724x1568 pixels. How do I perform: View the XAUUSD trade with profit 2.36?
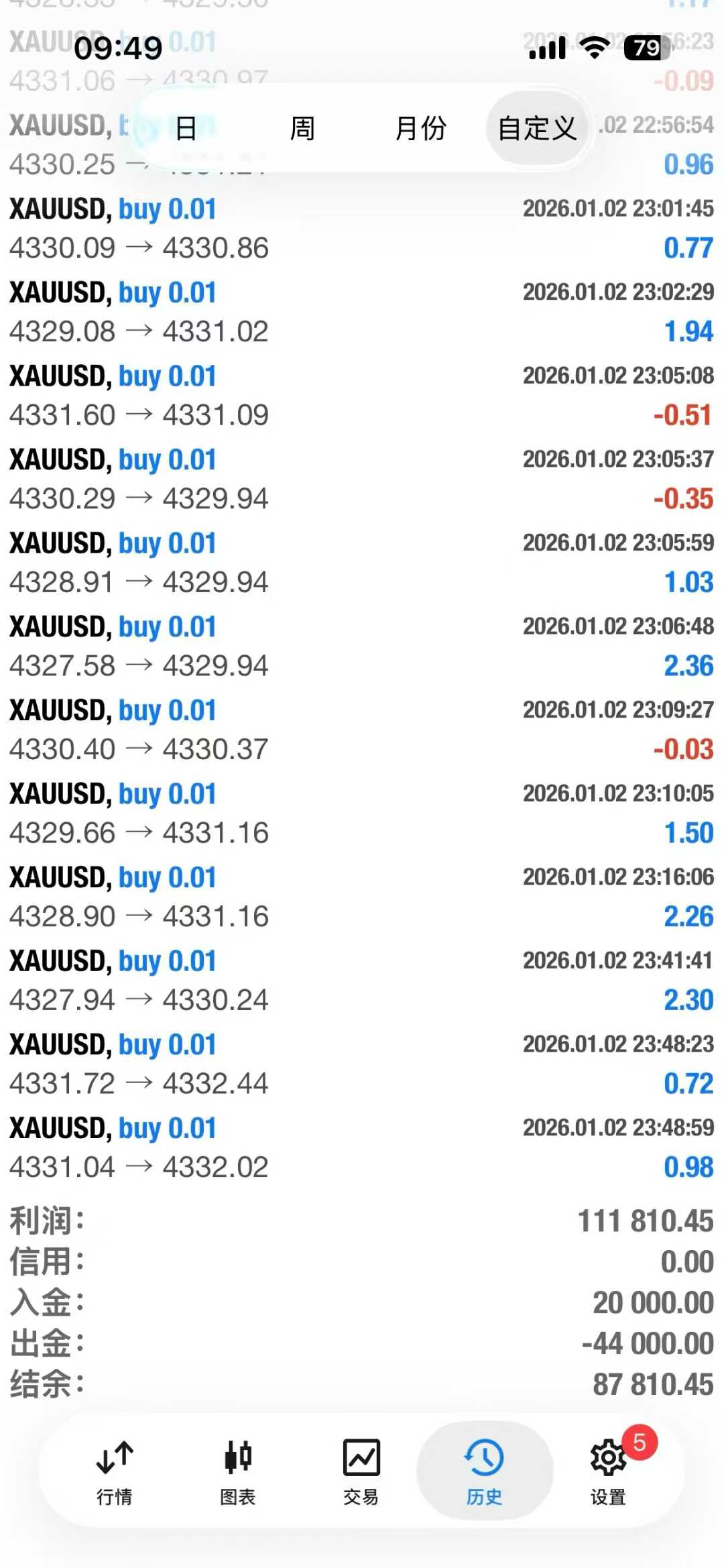click(x=362, y=647)
